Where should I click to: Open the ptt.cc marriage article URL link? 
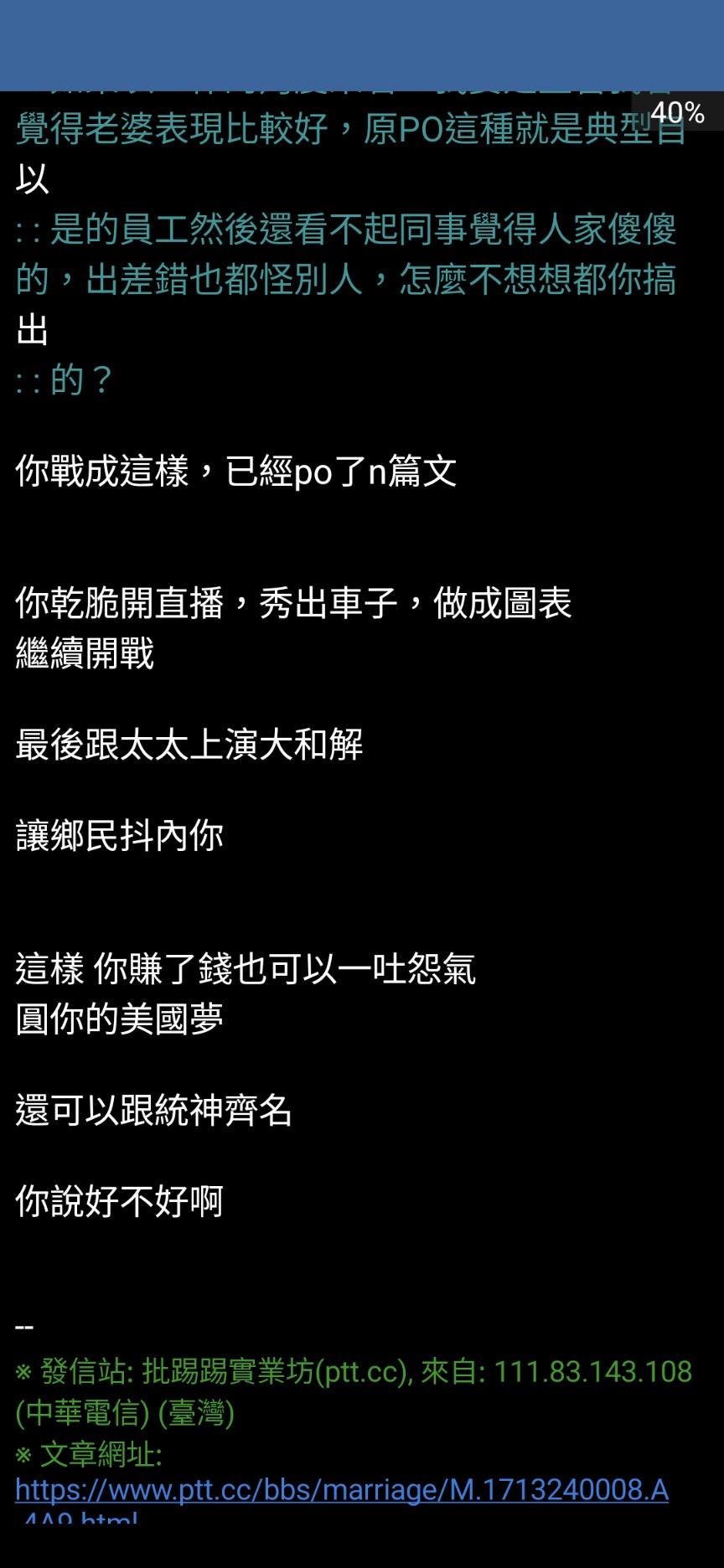click(x=342, y=1489)
